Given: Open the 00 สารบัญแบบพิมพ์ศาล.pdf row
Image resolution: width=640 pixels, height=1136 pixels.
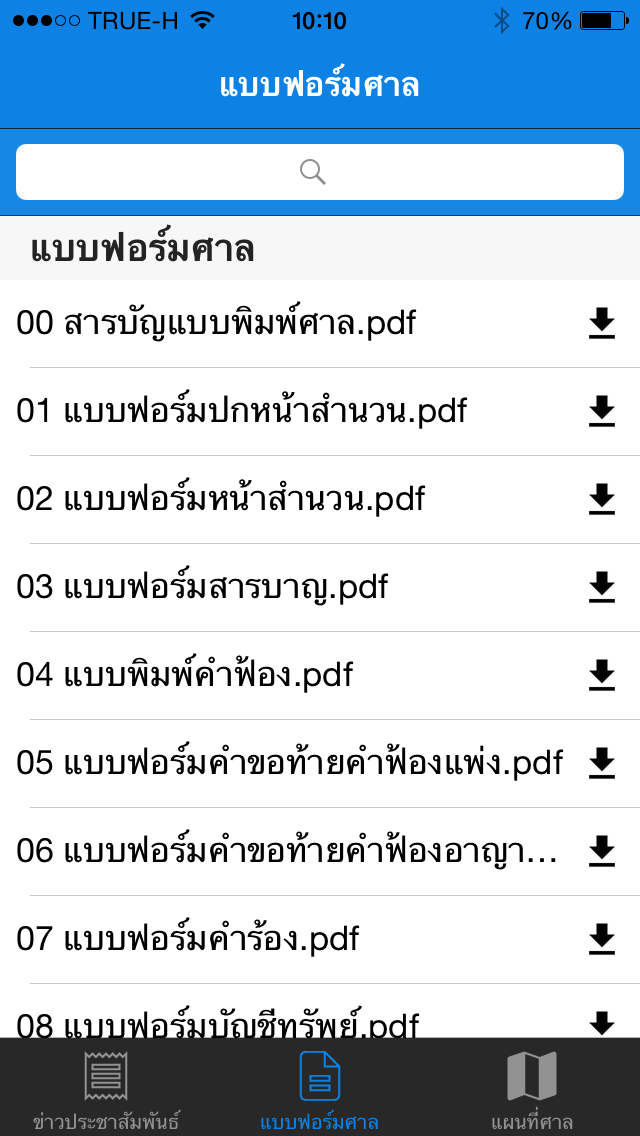Looking at the screenshot, I should point(320,324).
